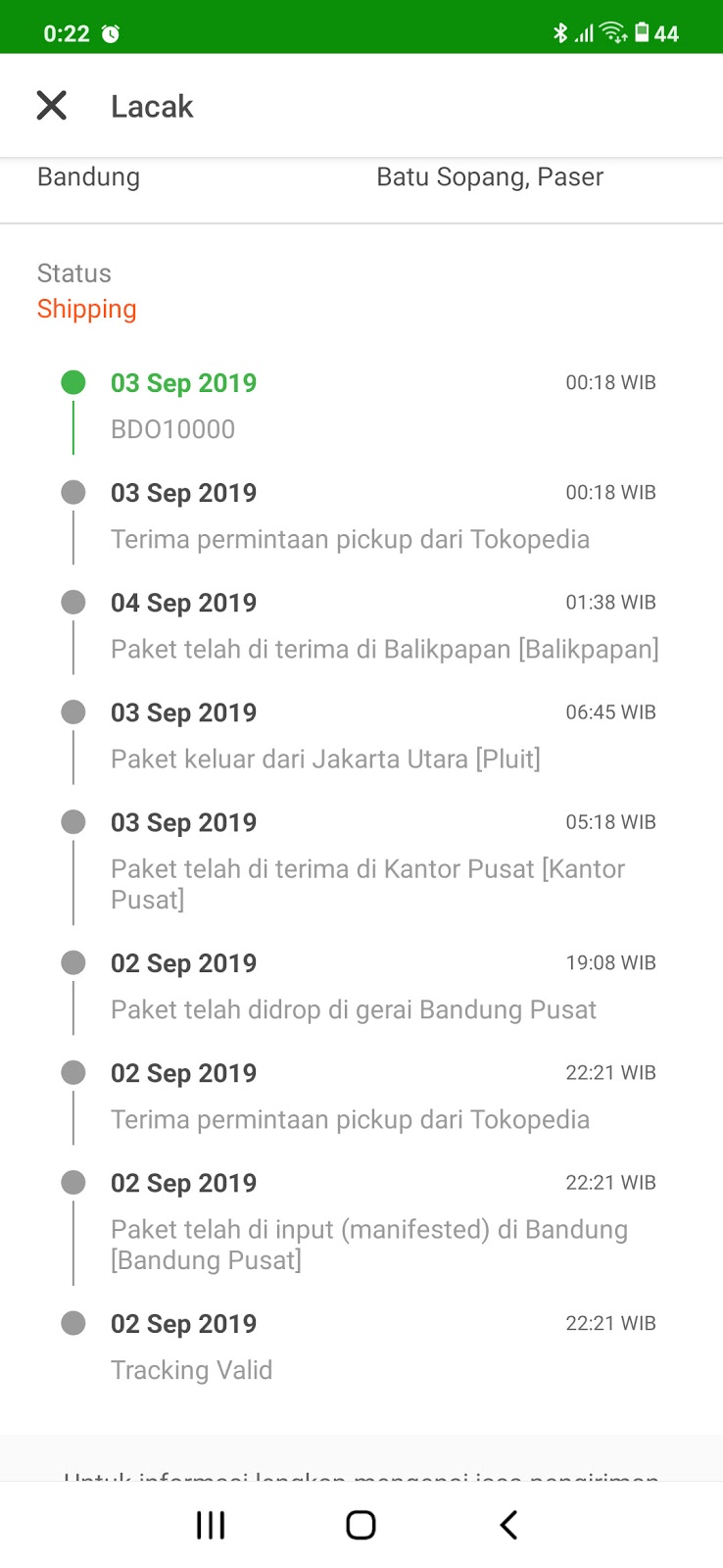723x1568 pixels.
Task: Tap the Home navigation button
Action: [360, 1523]
